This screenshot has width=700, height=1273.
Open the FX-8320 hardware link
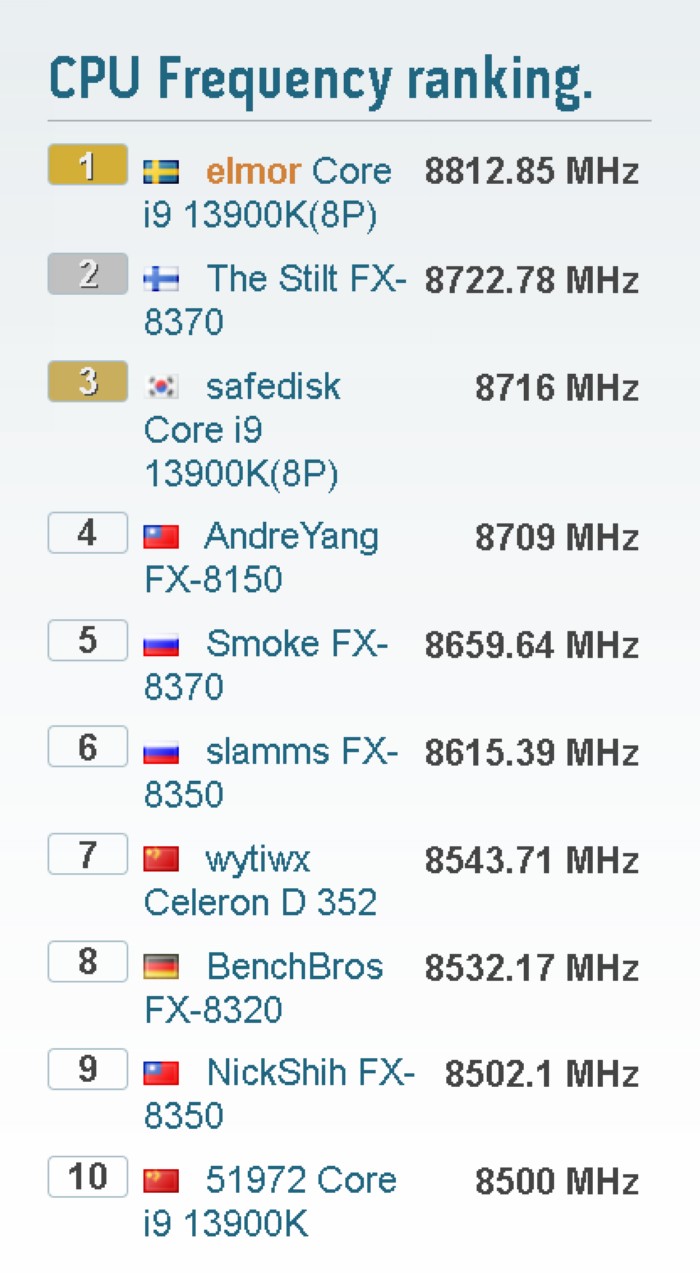(x=213, y=1010)
